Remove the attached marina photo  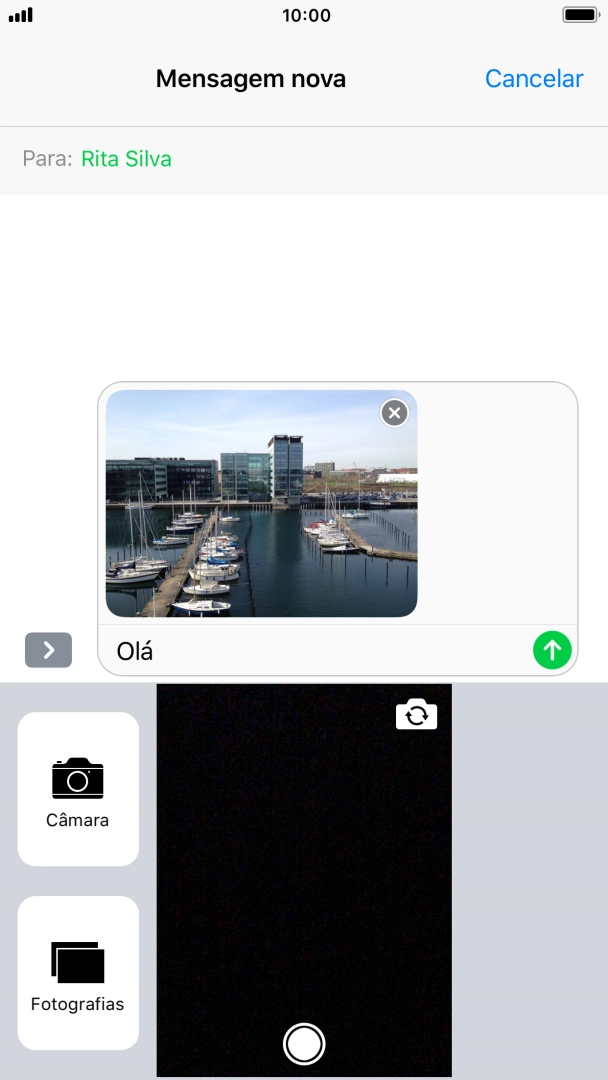395,413
